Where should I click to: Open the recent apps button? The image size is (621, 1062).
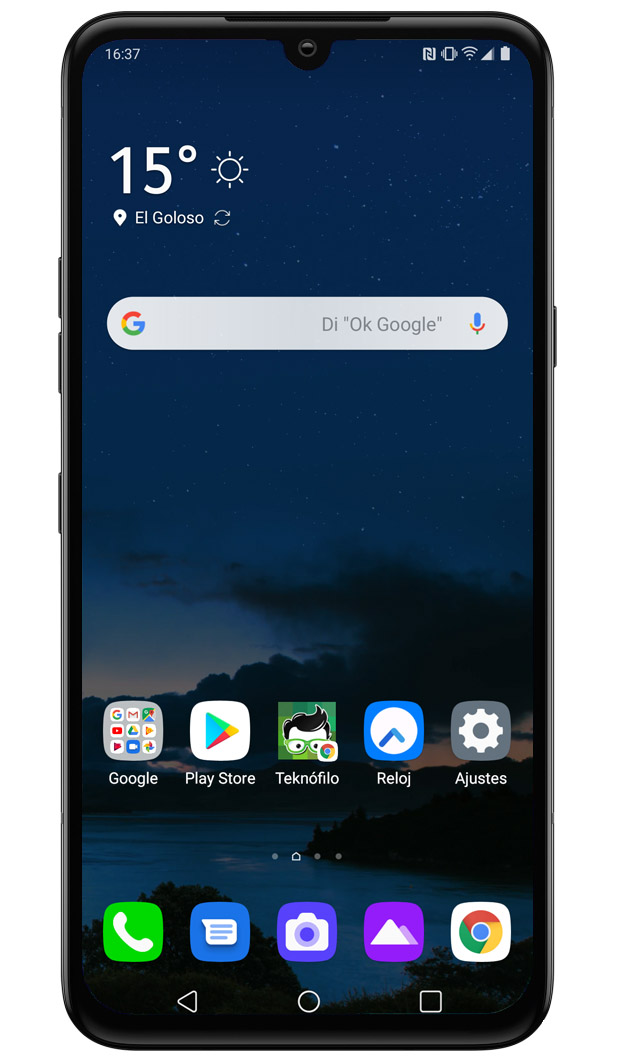pos(431,1001)
